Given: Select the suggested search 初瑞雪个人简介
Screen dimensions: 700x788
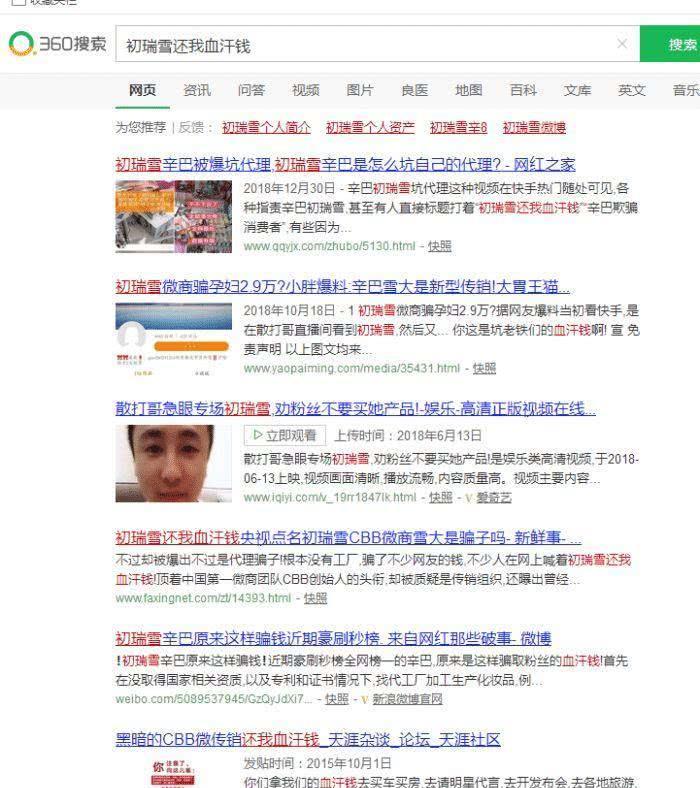Looking at the screenshot, I should pos(266,128).
